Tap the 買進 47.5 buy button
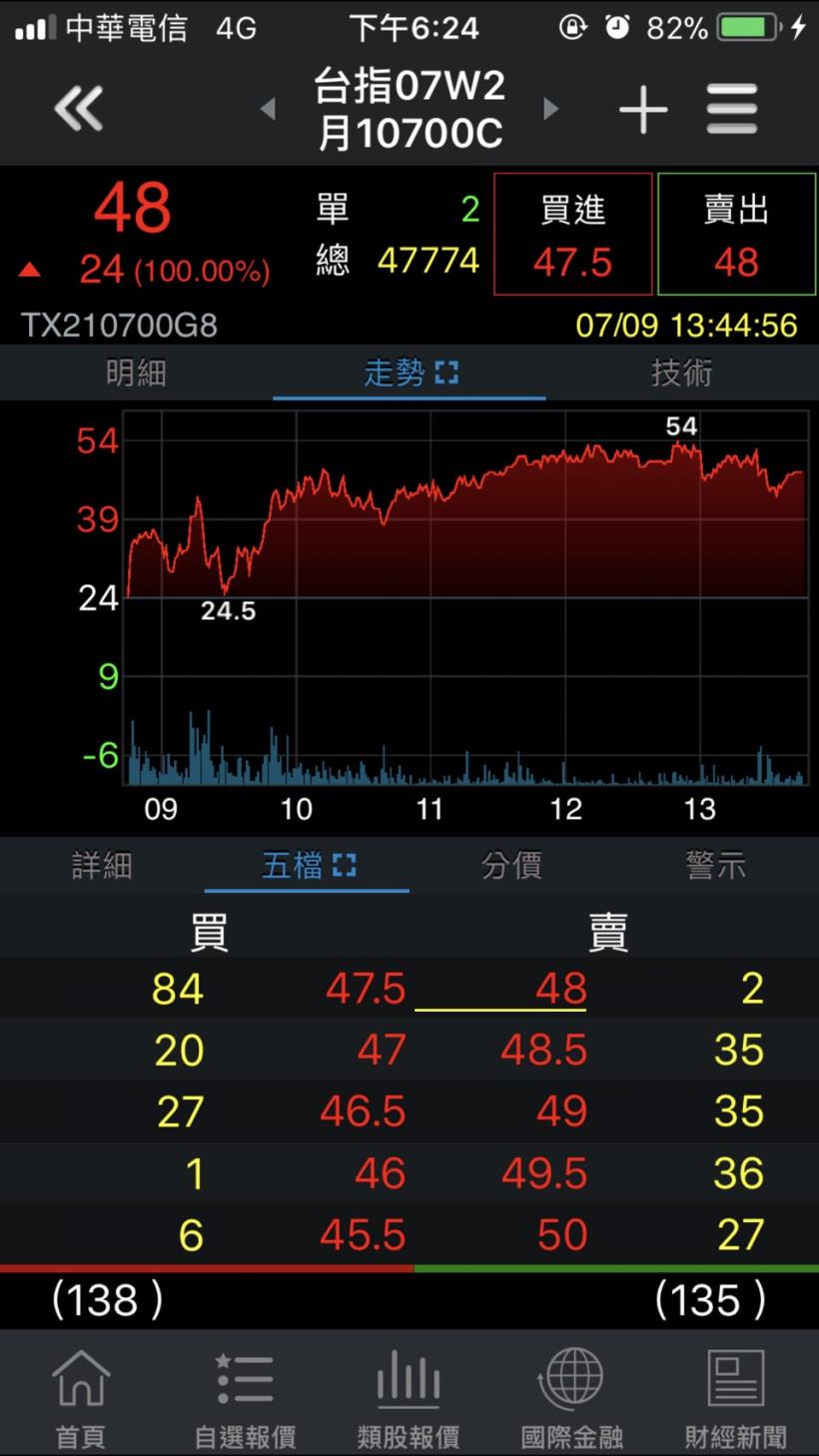The image size is (819, 1456). 572,235
